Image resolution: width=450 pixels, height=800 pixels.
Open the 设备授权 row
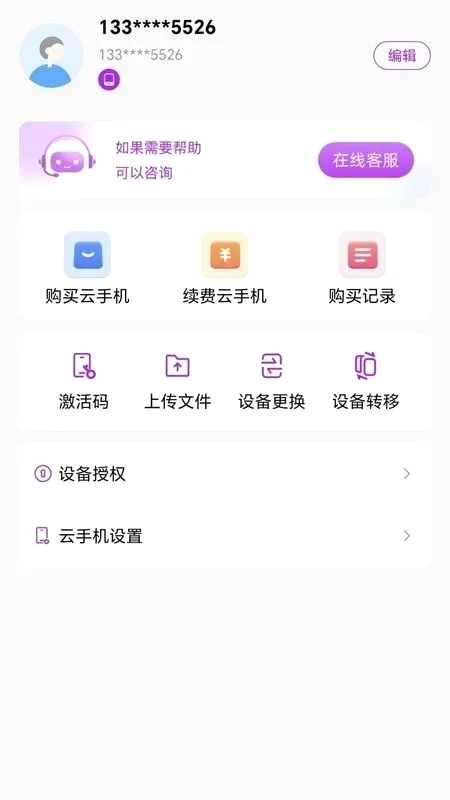click(x=225, y=474)
